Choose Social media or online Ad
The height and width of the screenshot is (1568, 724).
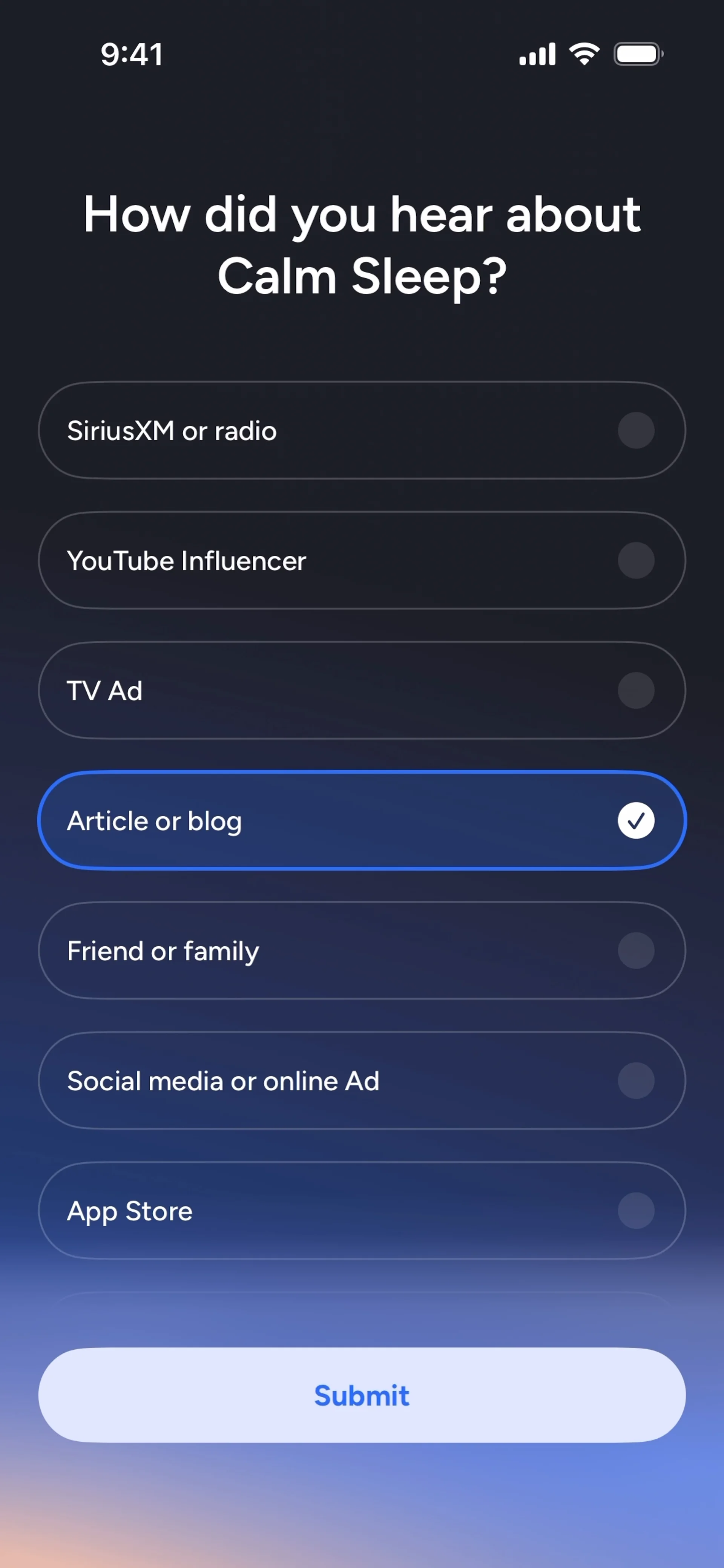(362, 1081)
